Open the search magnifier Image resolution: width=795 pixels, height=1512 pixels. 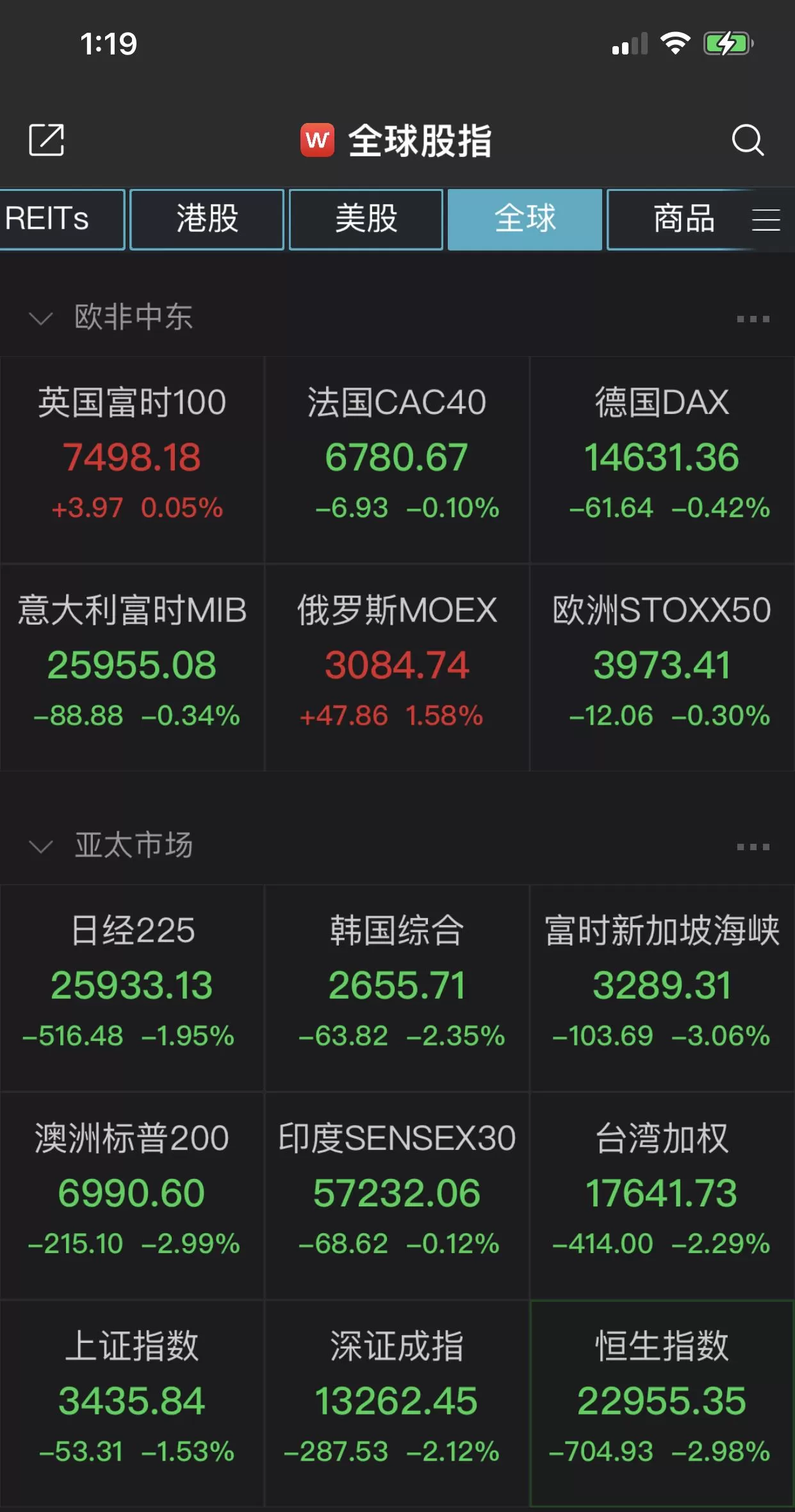(x=748, y=140)
